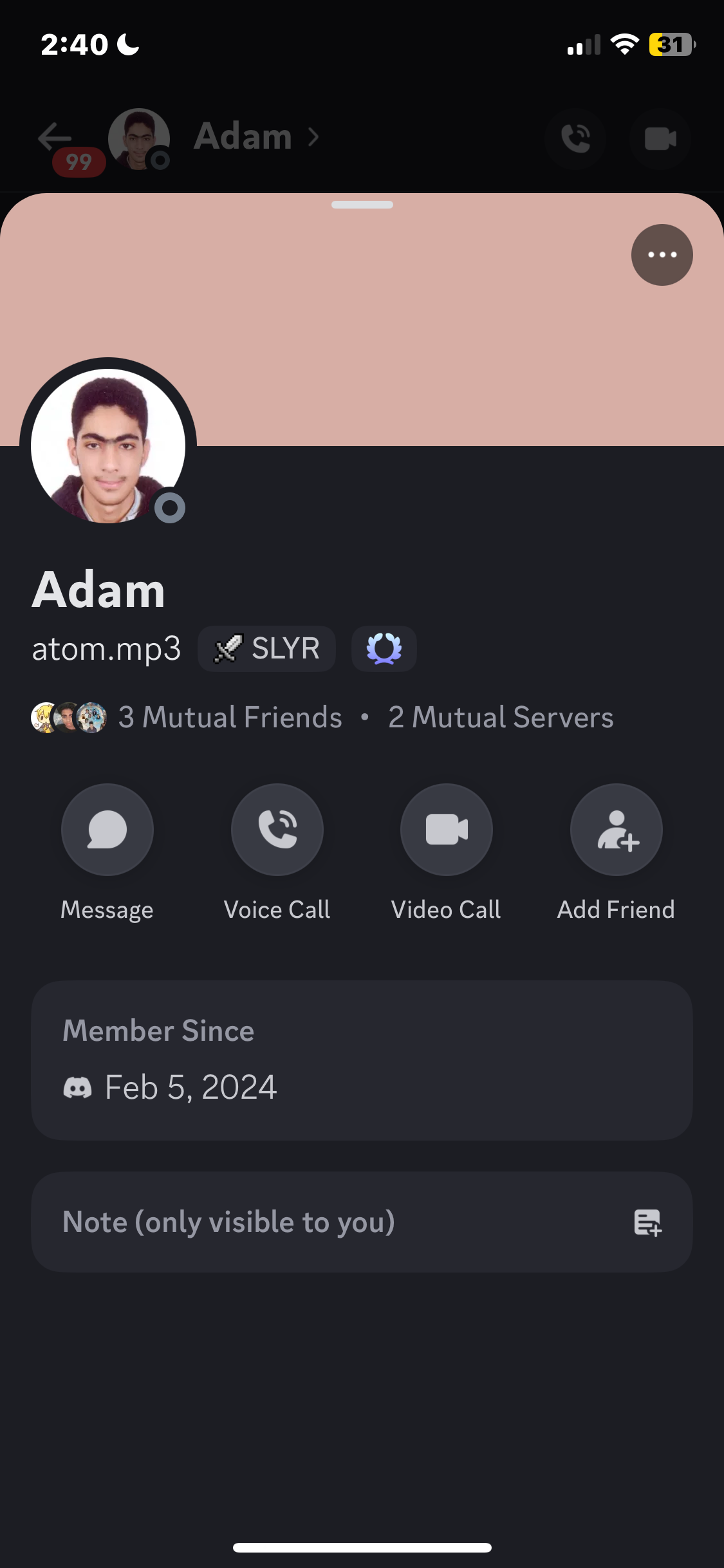
Task: Add Adam as a friend
Action: pyautogui.click(x=617, y=830)
